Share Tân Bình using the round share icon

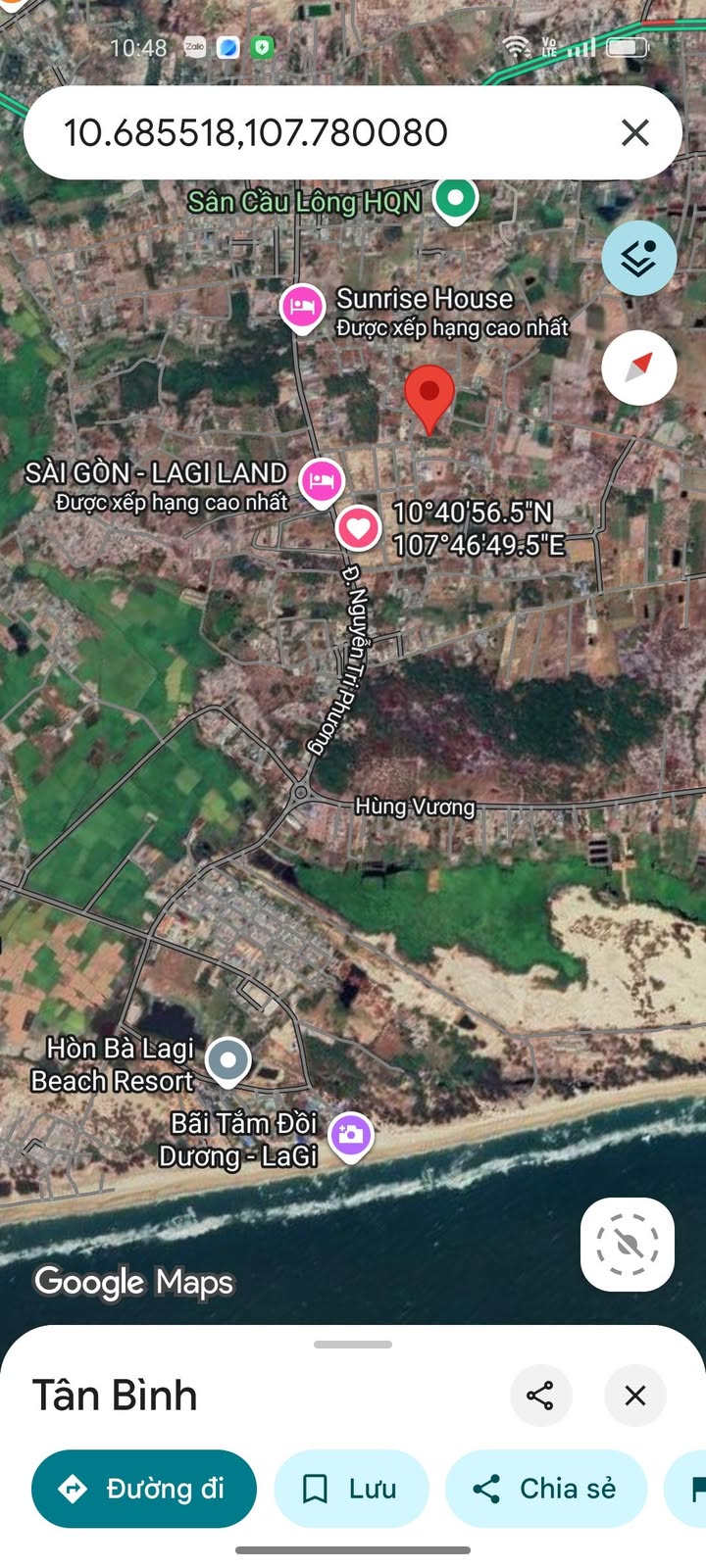540,1395
